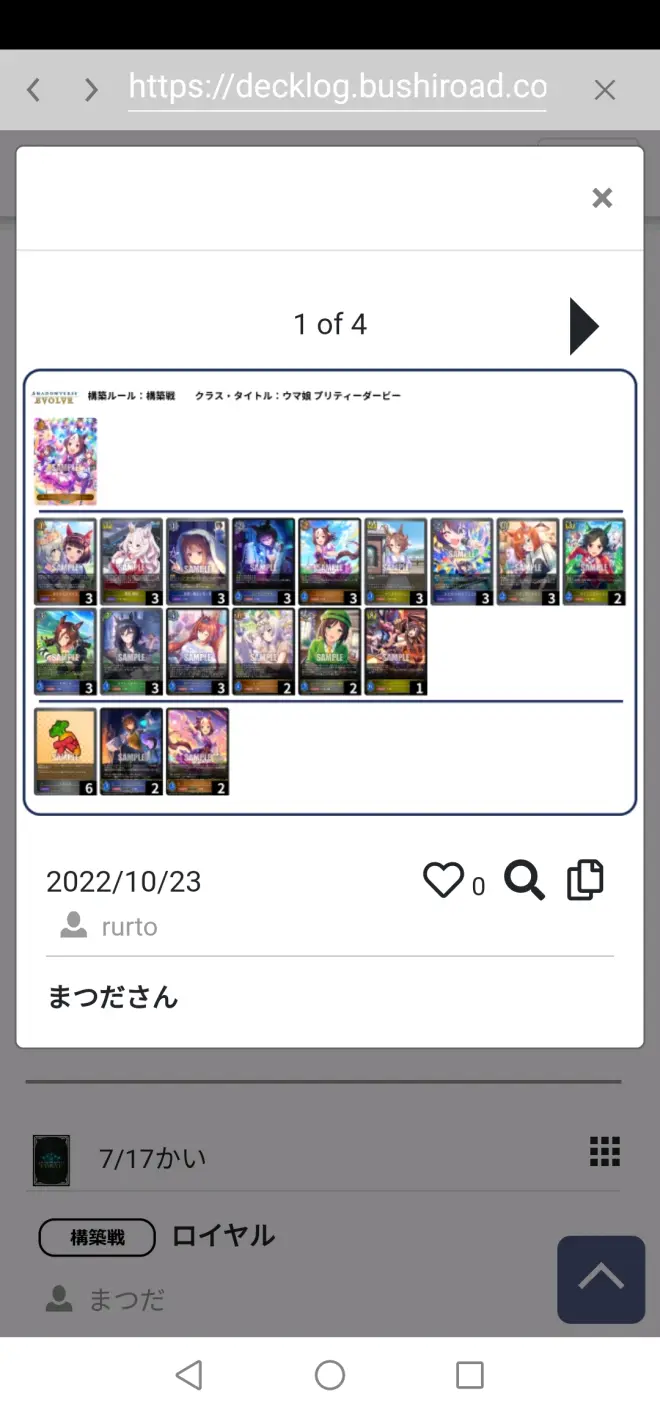Viewport: 660px width, 1413px height.
Task: Open the magnifier to view deck details
Action: click(524, 881)
